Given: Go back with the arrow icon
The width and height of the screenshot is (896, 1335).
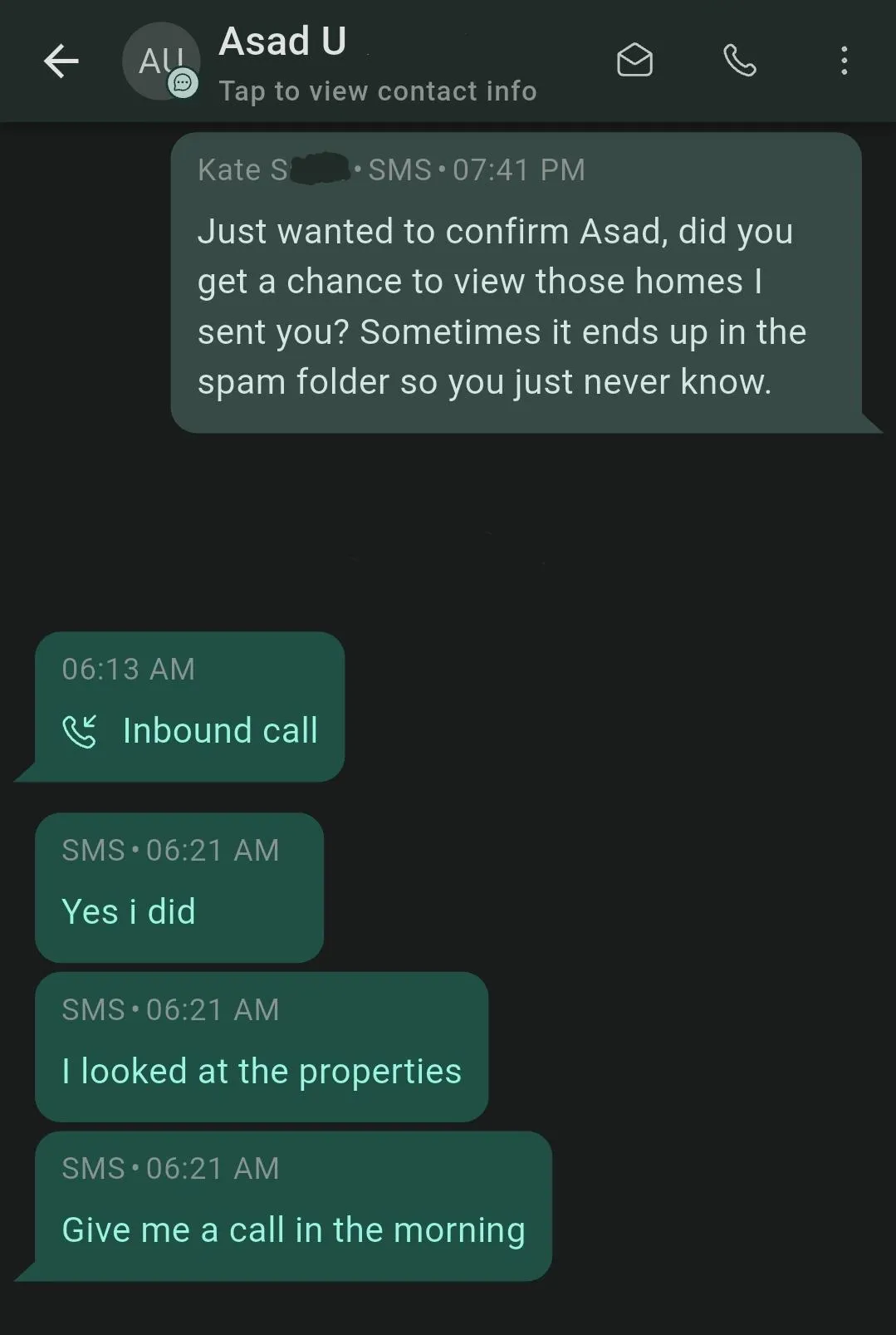Looking at the screenshot, I should (61, 61).
